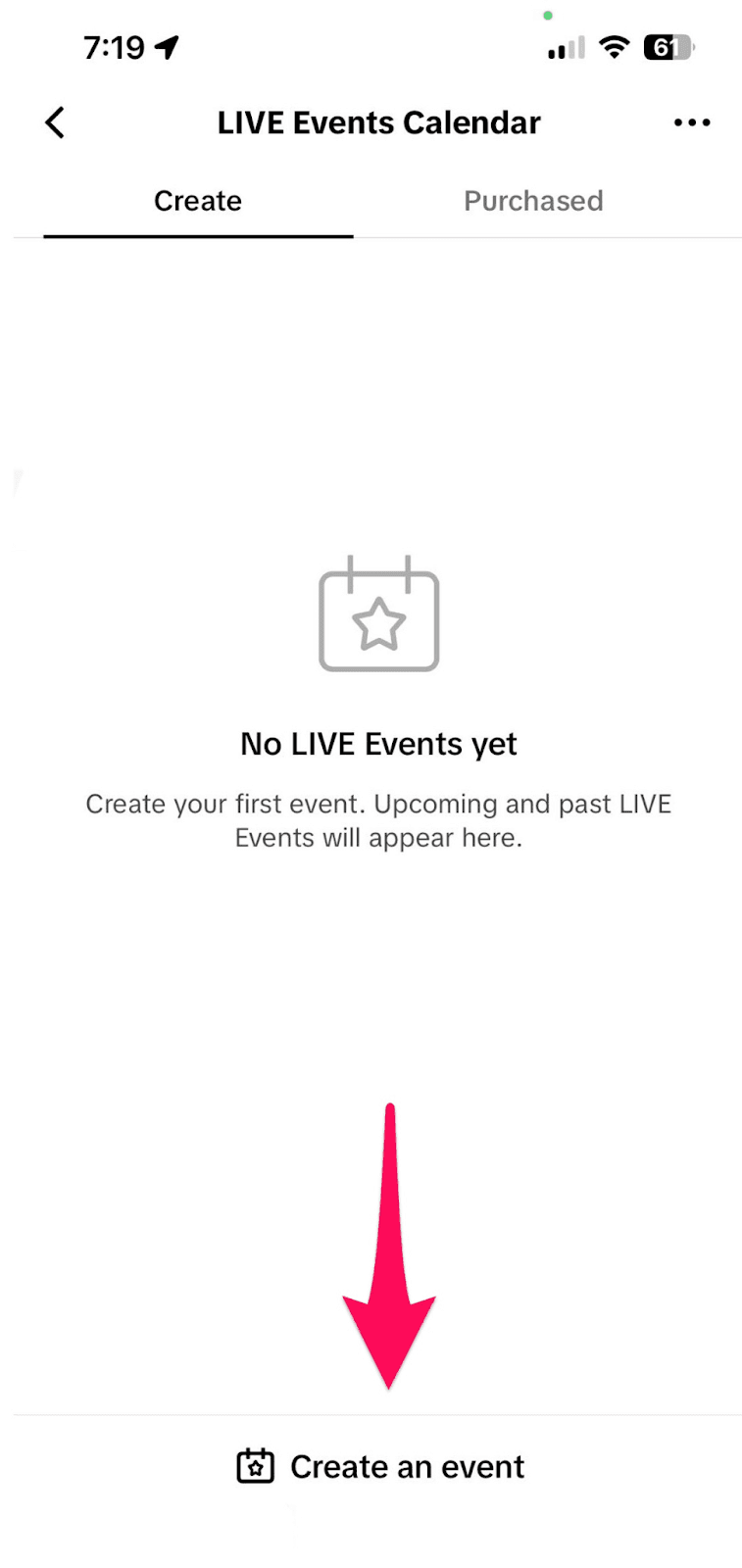Image resolution: width=742 pixels, height=1568 pixels.
Task: Tap the calendar star icon illustration
Action: tap(378, 615)
